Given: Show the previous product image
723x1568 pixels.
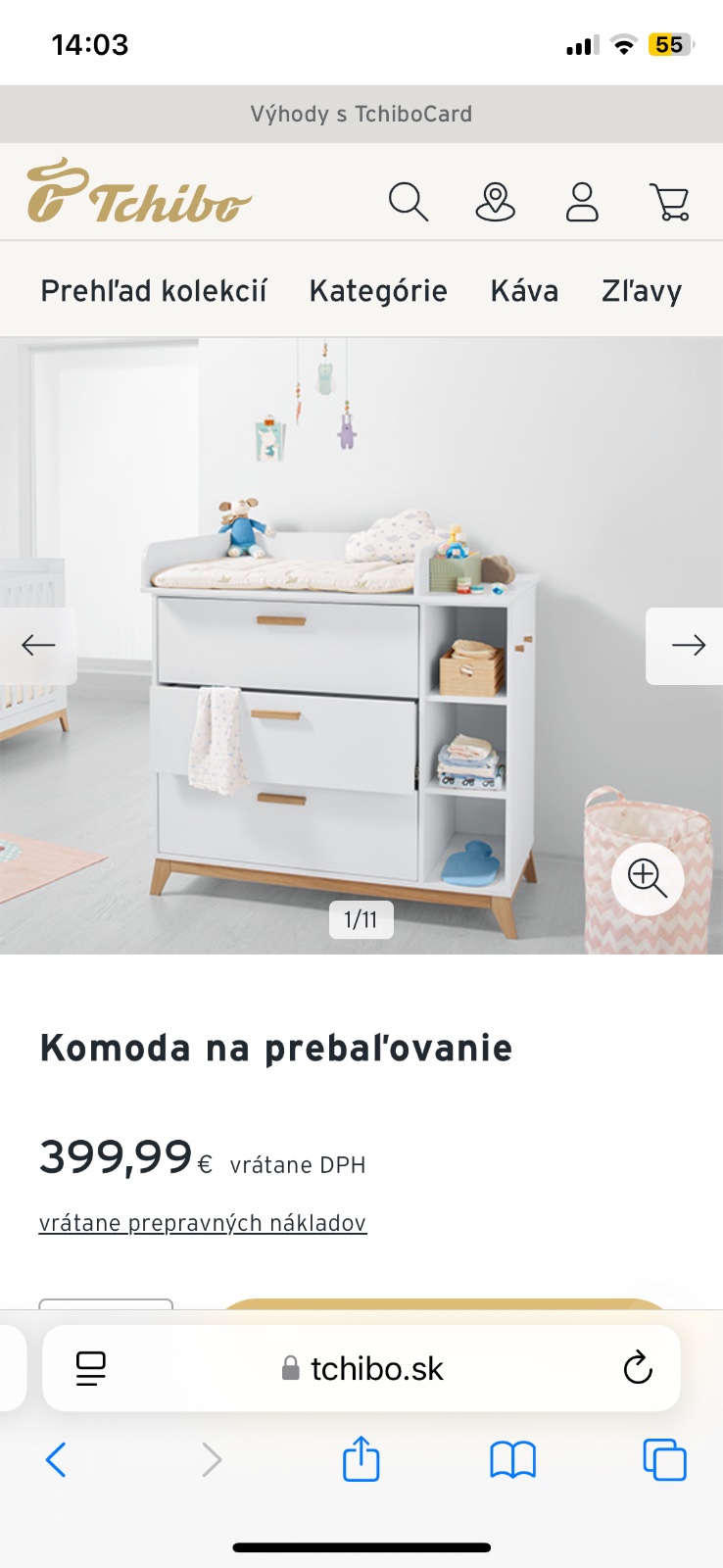Looking at the screenshot, I should coord(38,645).
